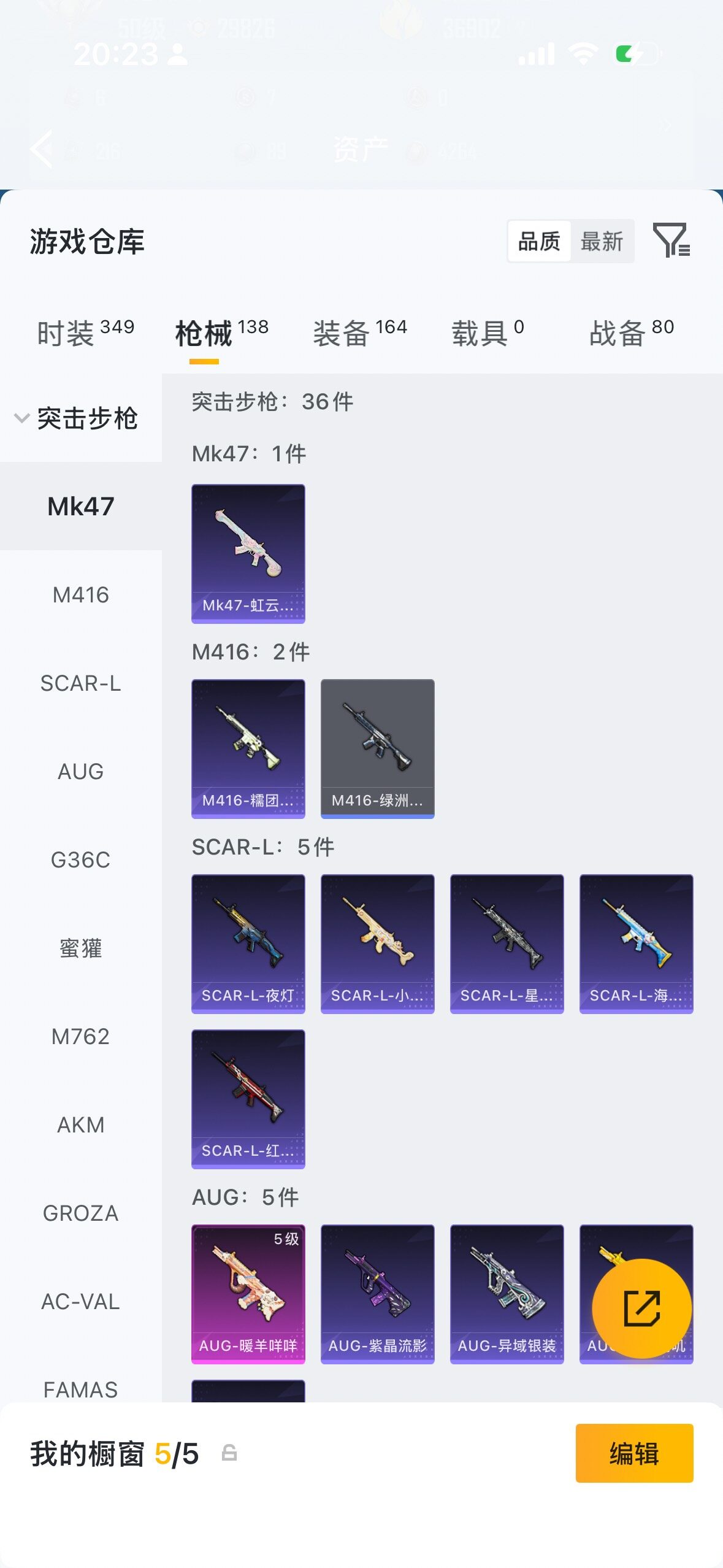Tap the 编辑 button for 我的橱窗
The height and width of the screenshot is (1568, 723).
634,1453
